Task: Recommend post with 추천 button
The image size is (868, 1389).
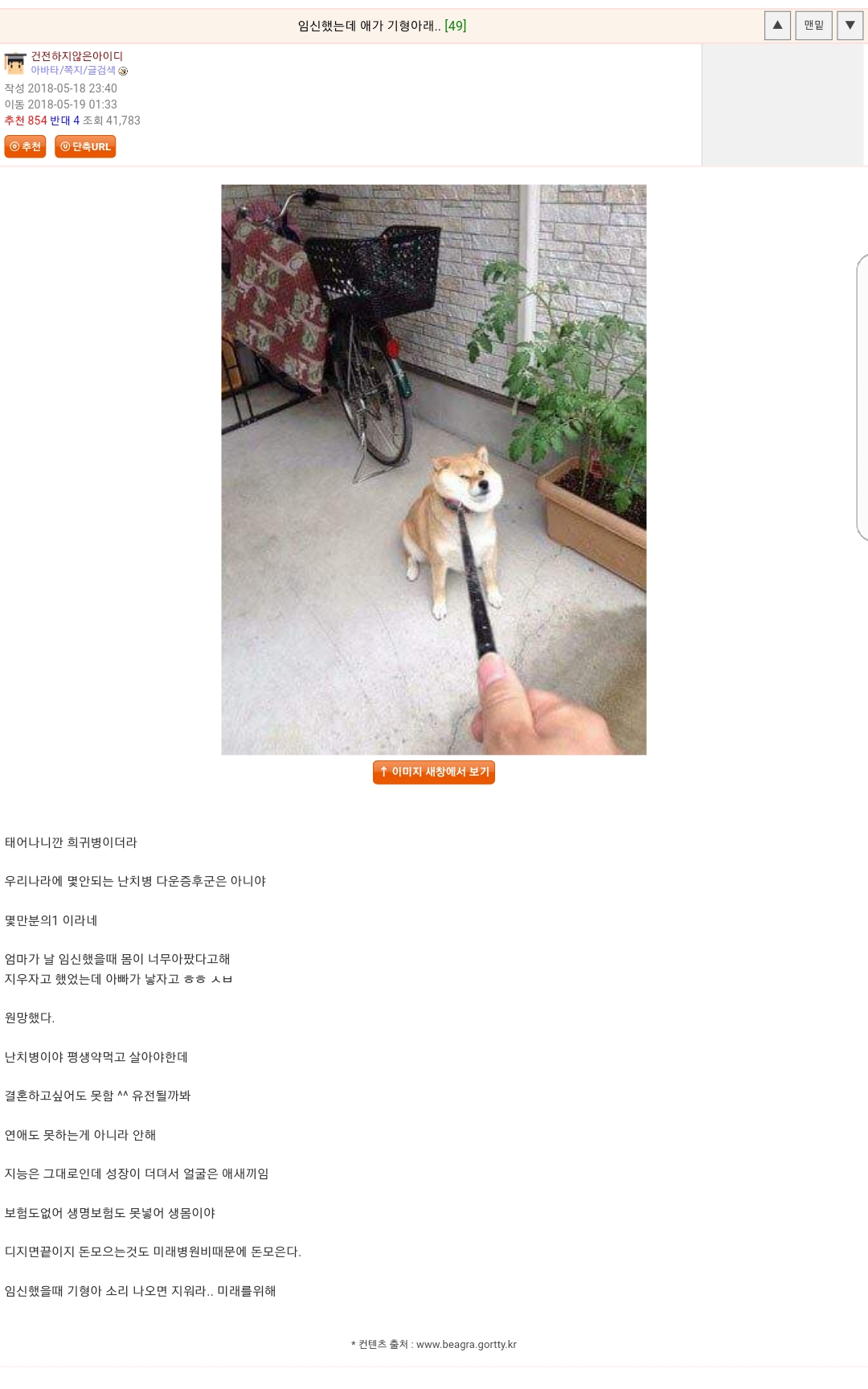Action: pyautogui.click(x=25, y=146)
